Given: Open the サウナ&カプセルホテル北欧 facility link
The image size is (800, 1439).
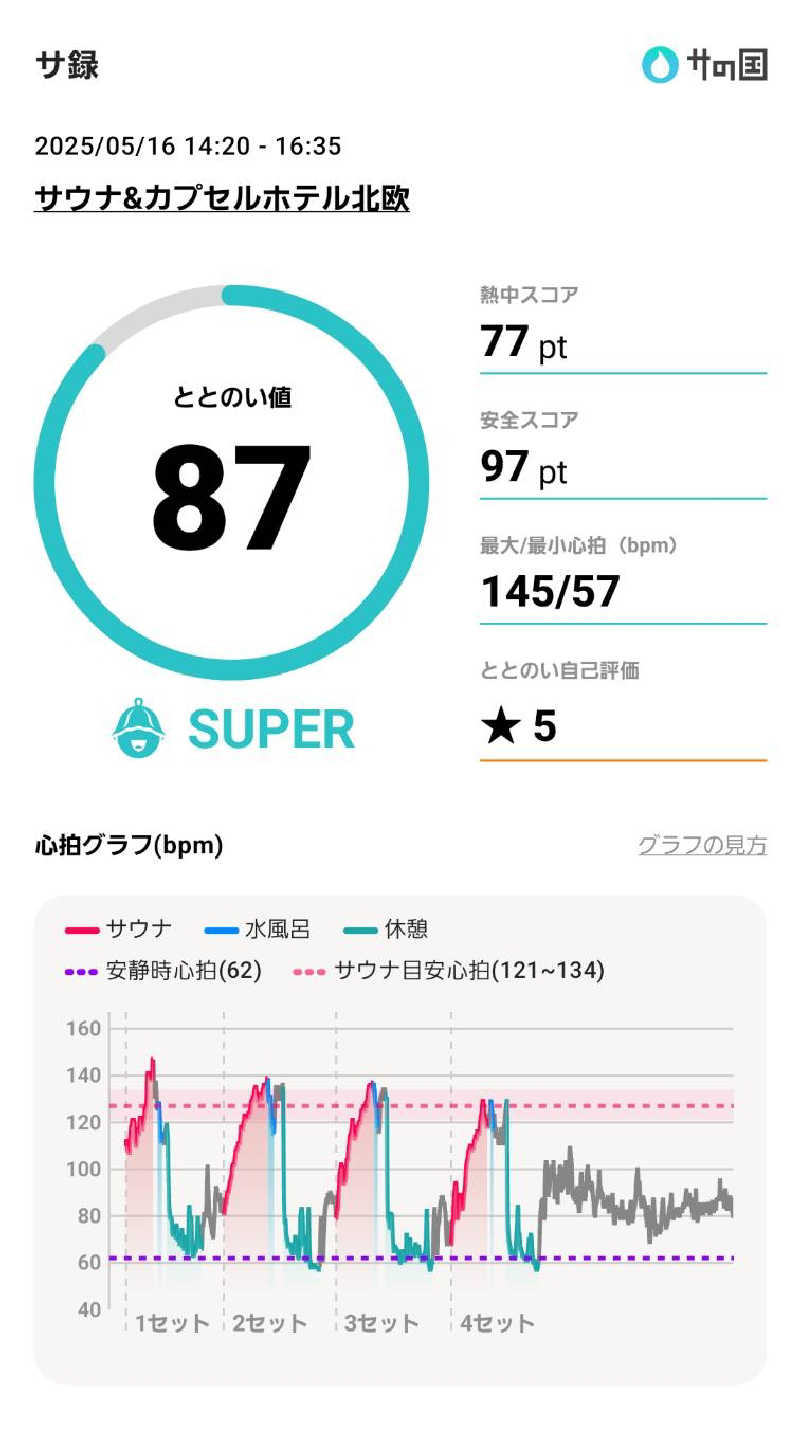Looking at the screenshot, I should click(x=222, y=198).
